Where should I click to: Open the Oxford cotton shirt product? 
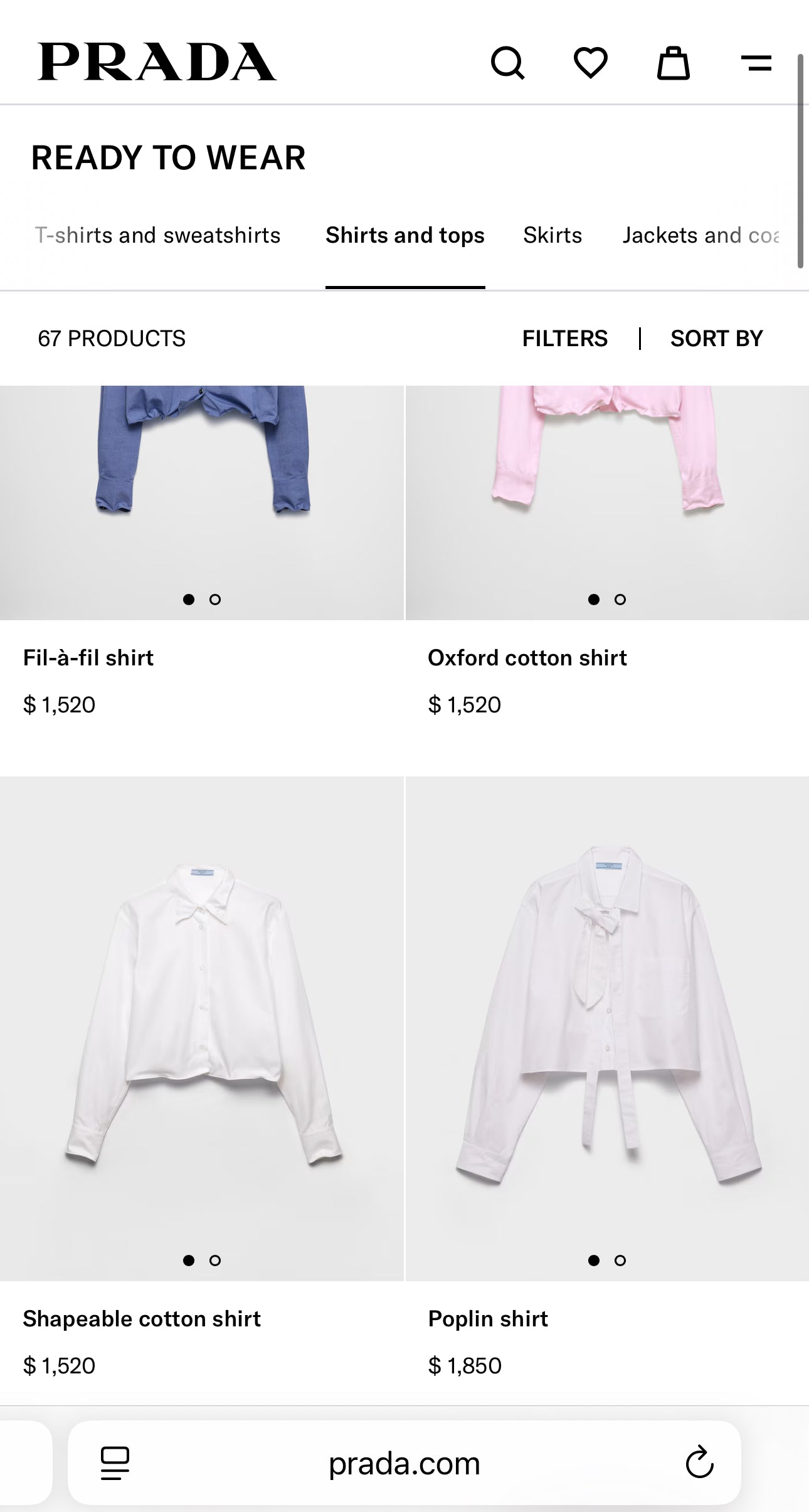pyautogui.click(x=527, y=658)
